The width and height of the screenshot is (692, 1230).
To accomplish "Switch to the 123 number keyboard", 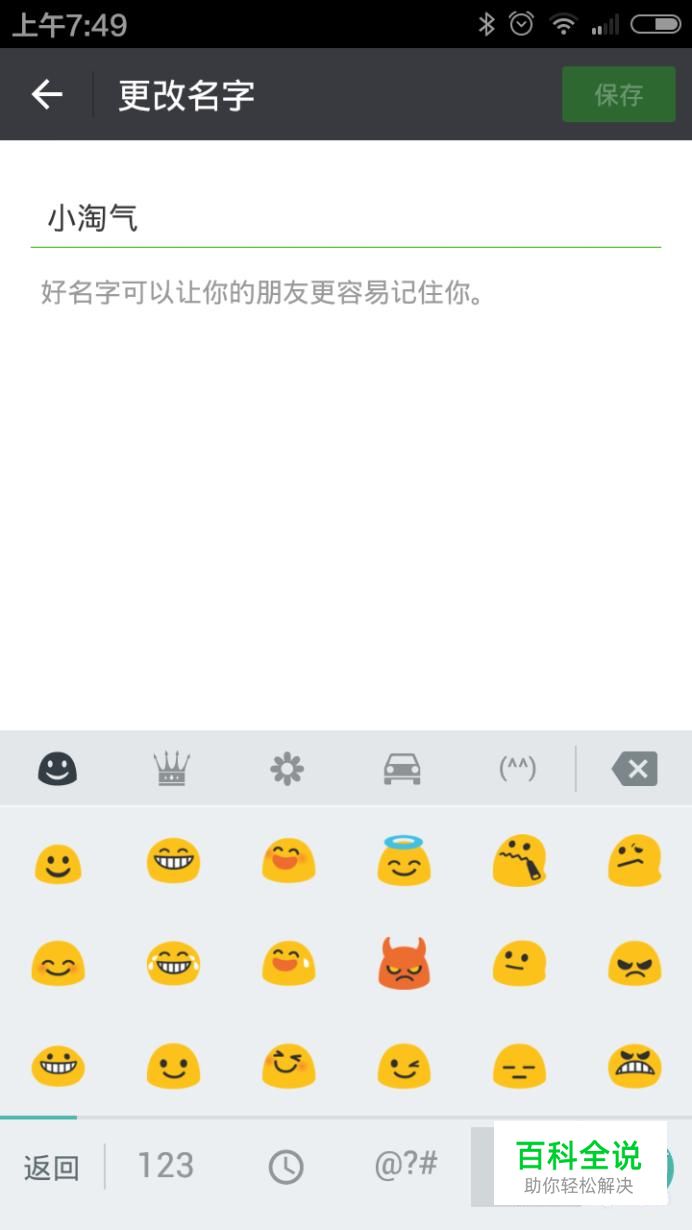I will [166, 1165].
